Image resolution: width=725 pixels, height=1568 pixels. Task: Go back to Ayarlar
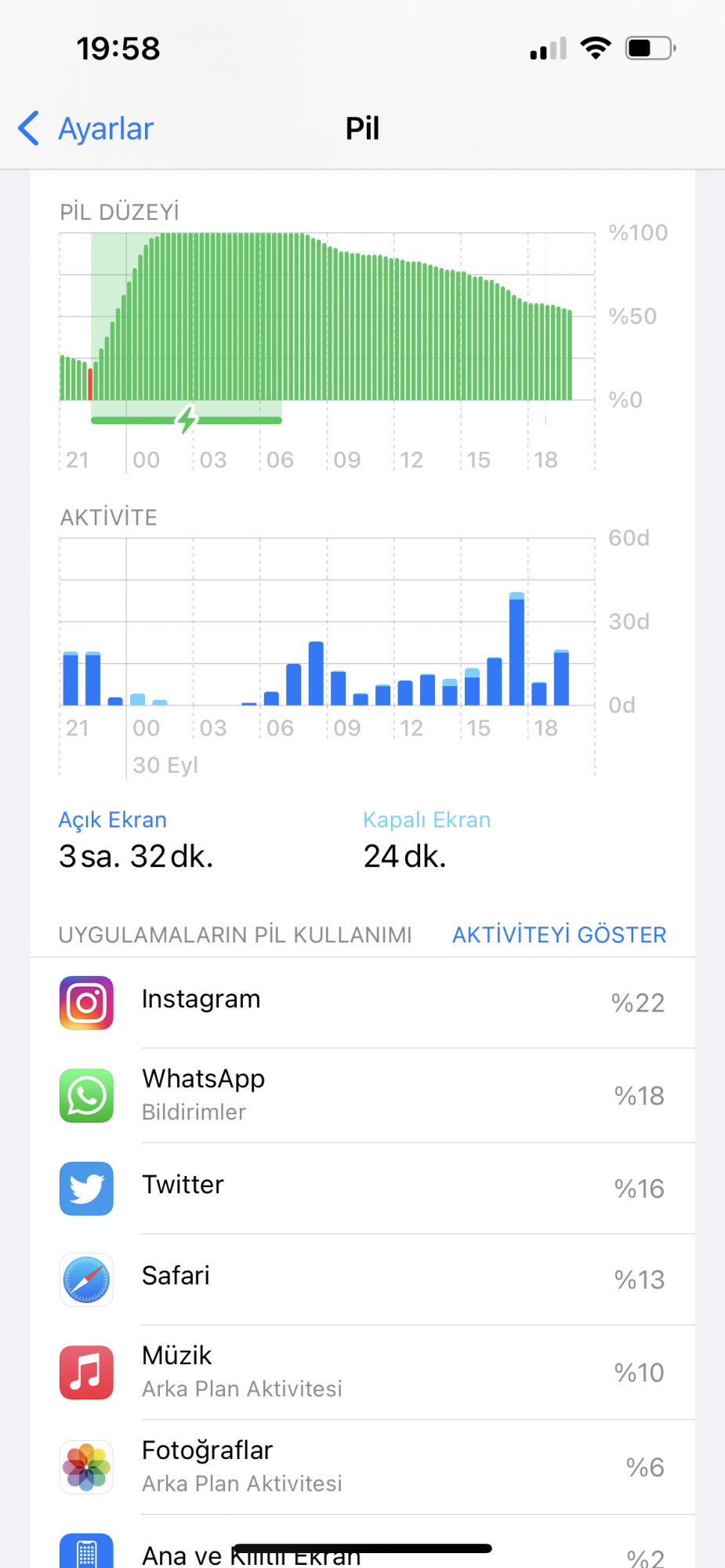click(86, 129)
